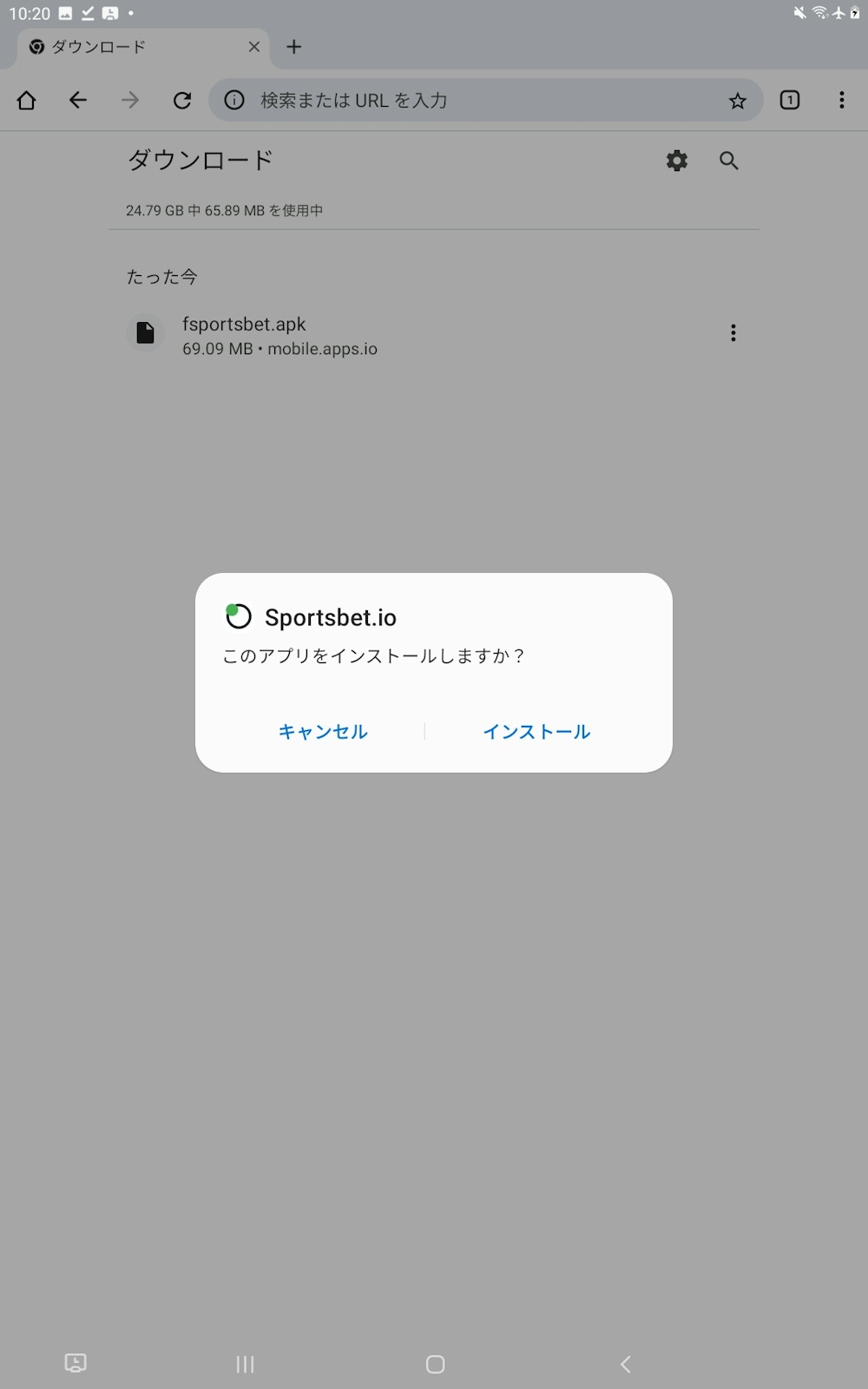
Task: Close the ダウンロード tab
Action: [x=253, y=47]
